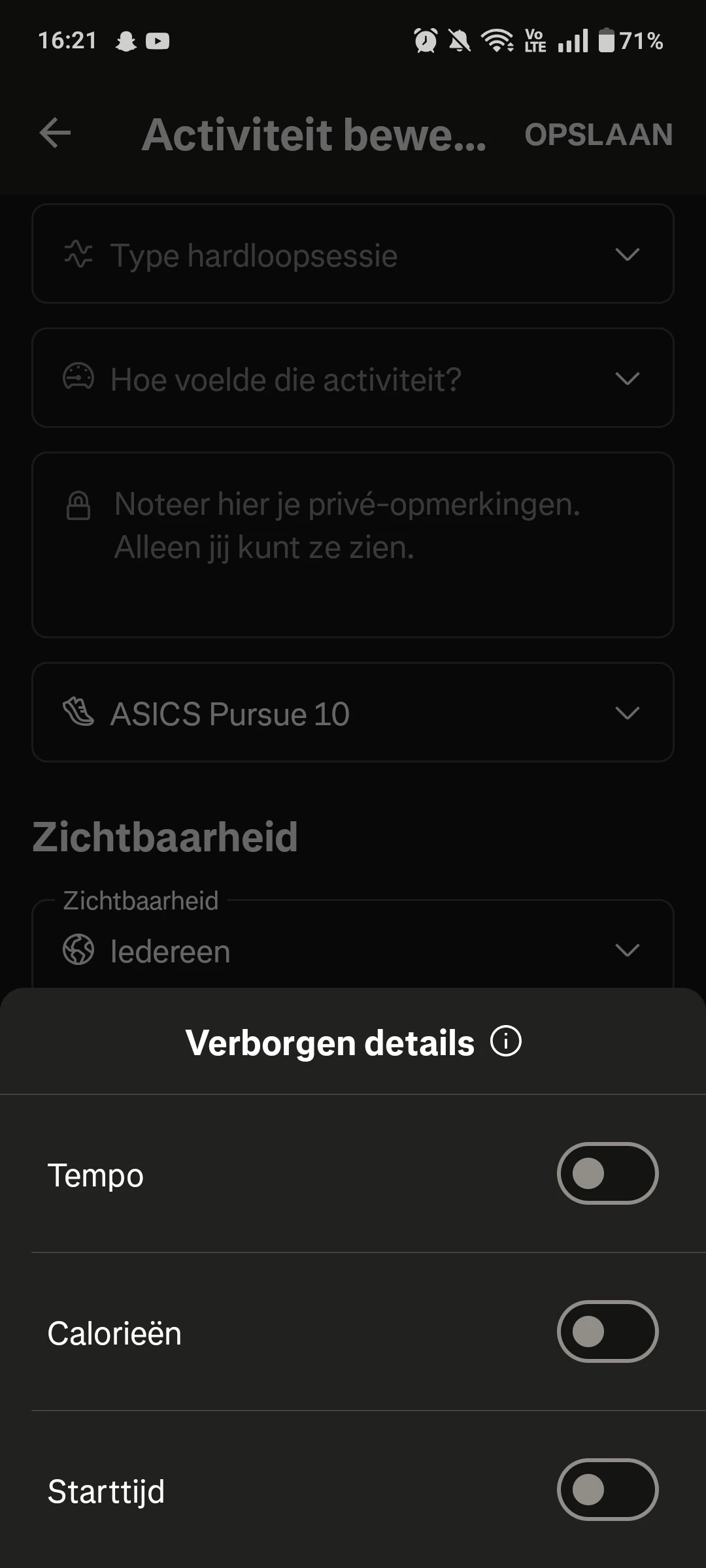Viewport: 706px width, 1568px height.
Task: Open info icon next to Verborgen details
Action: pos(506,1041)
